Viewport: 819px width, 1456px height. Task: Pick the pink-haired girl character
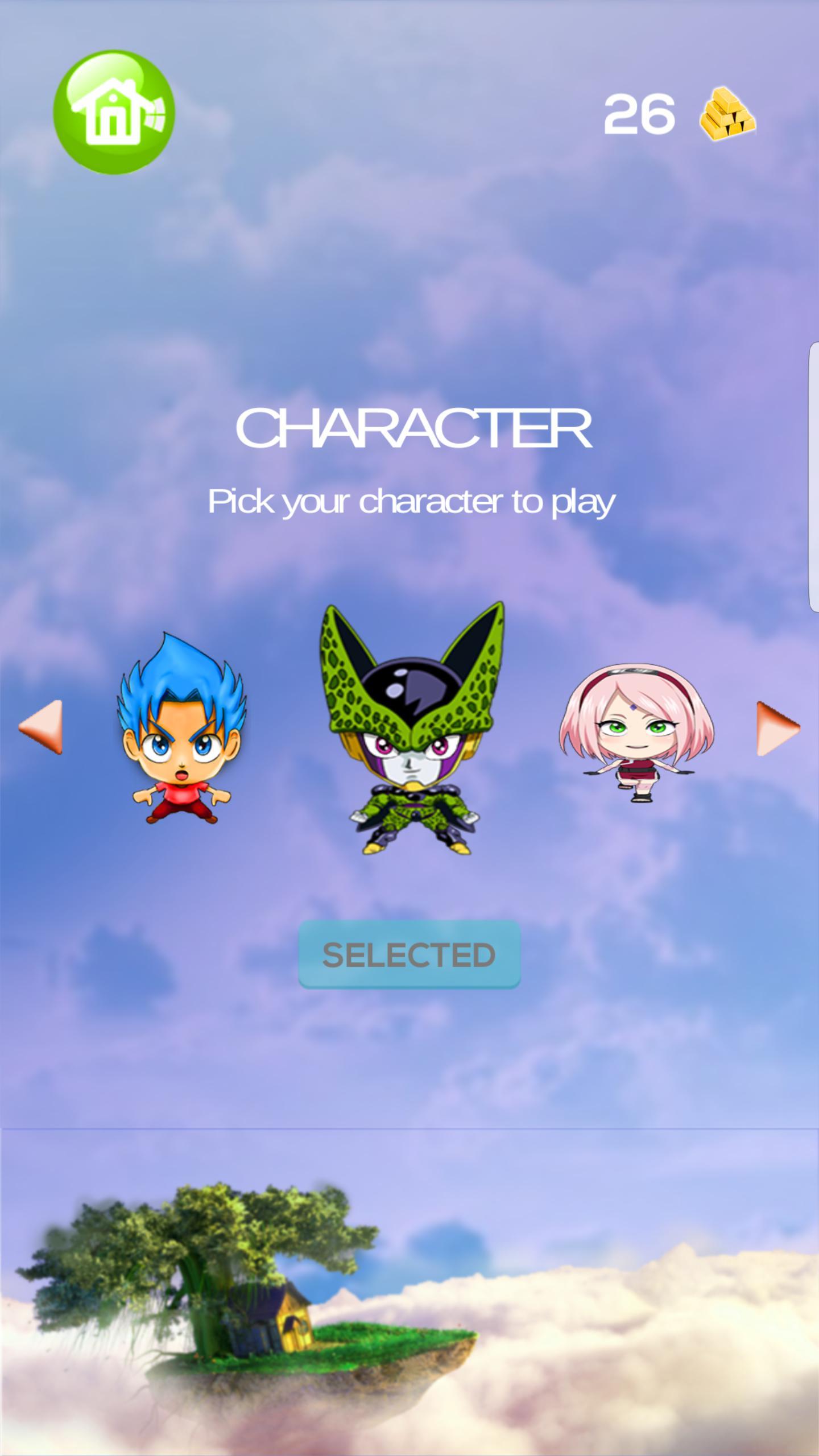tap(636, 733)
